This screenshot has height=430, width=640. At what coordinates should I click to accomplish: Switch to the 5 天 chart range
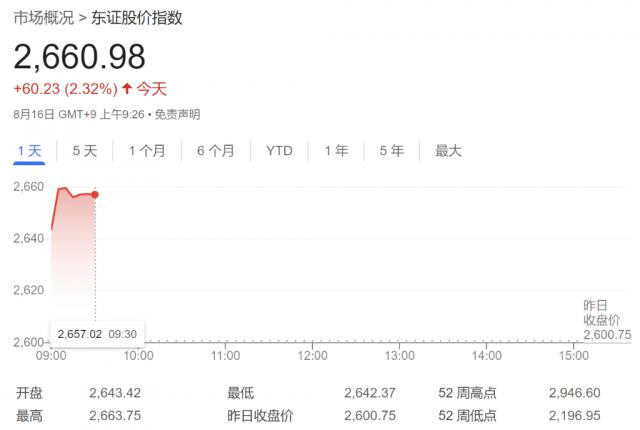85,151
